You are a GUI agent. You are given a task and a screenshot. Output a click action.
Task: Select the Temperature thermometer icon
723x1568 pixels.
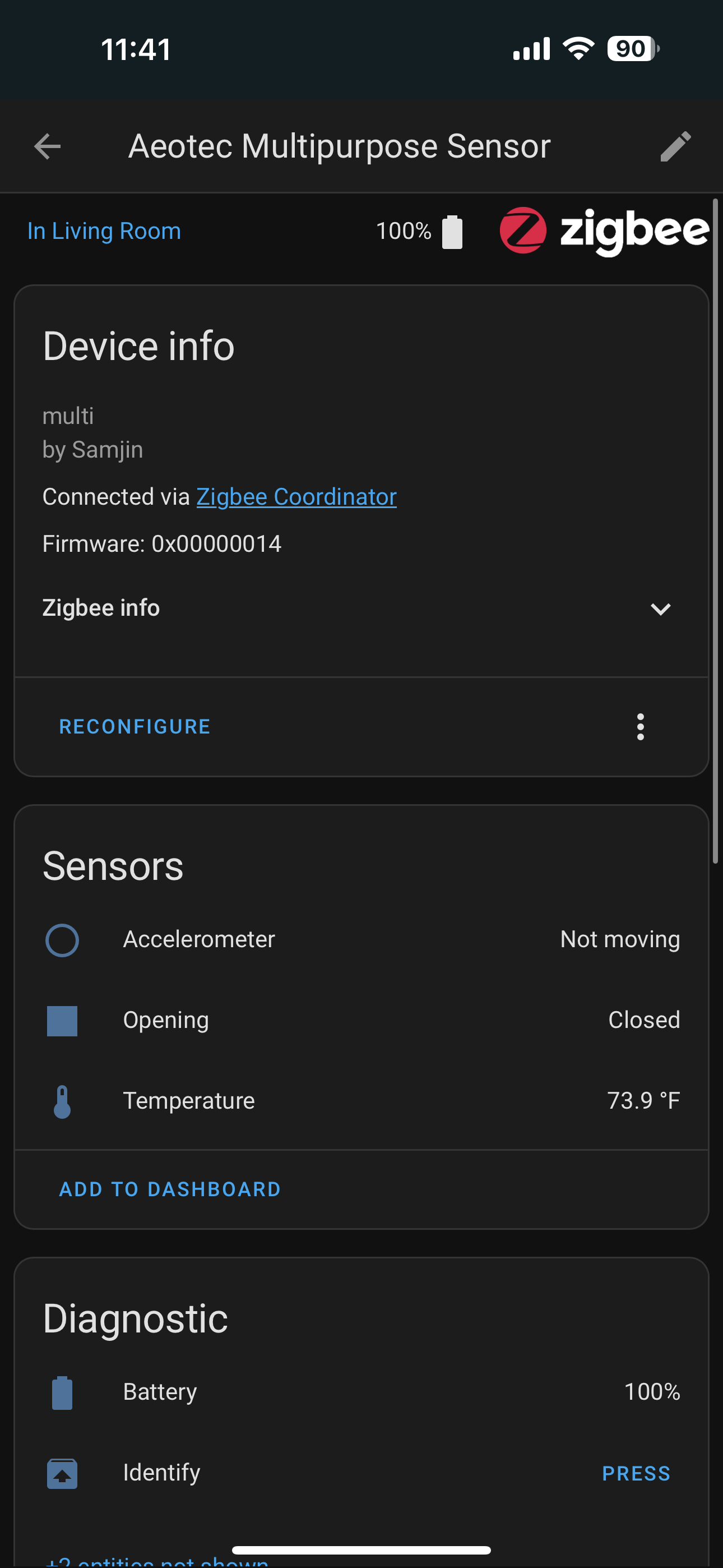[x=62, y=1101]
